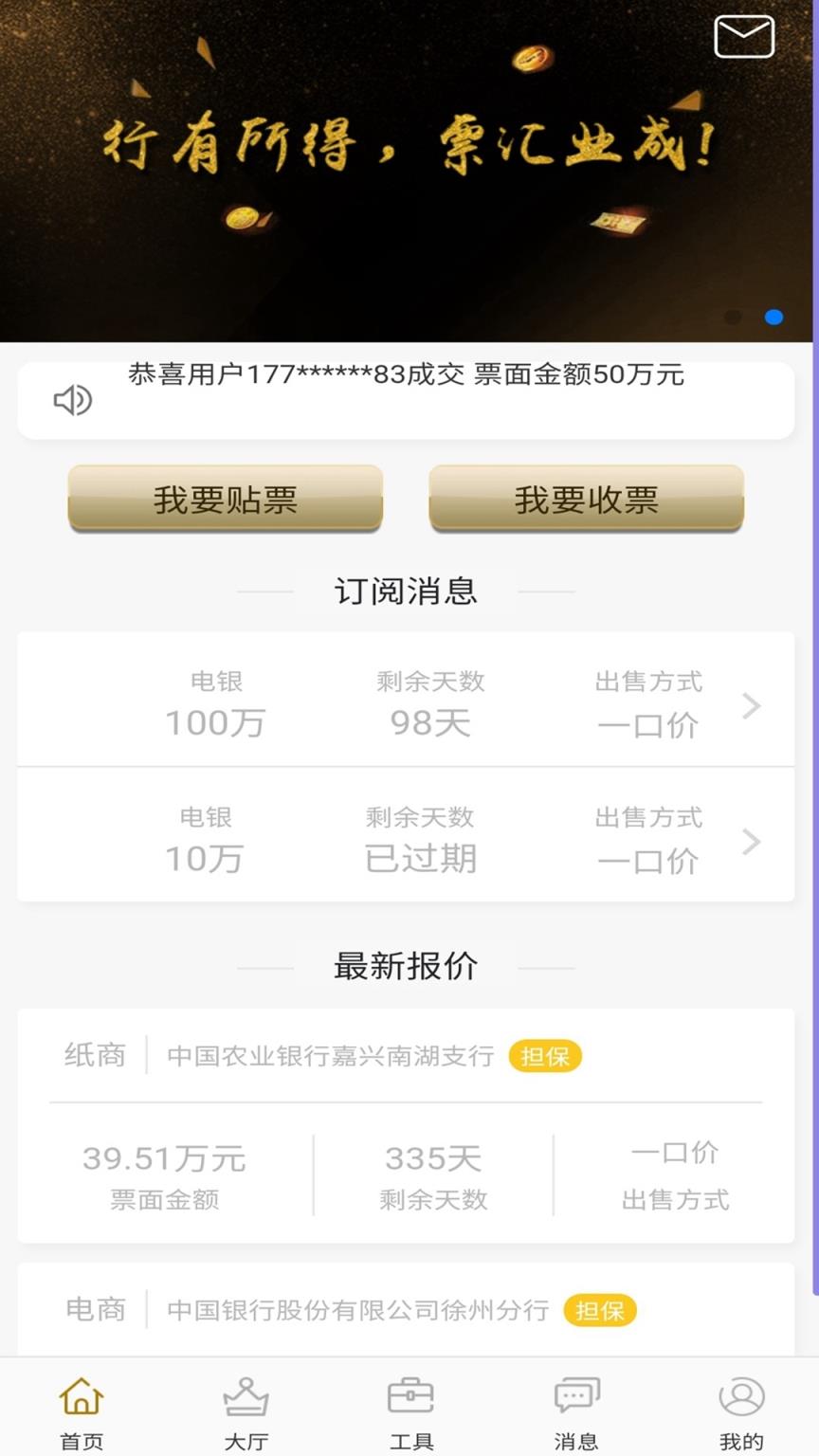Click the announcement speaker icon
The image size is (819, 1456).
(x=71, y=400)
